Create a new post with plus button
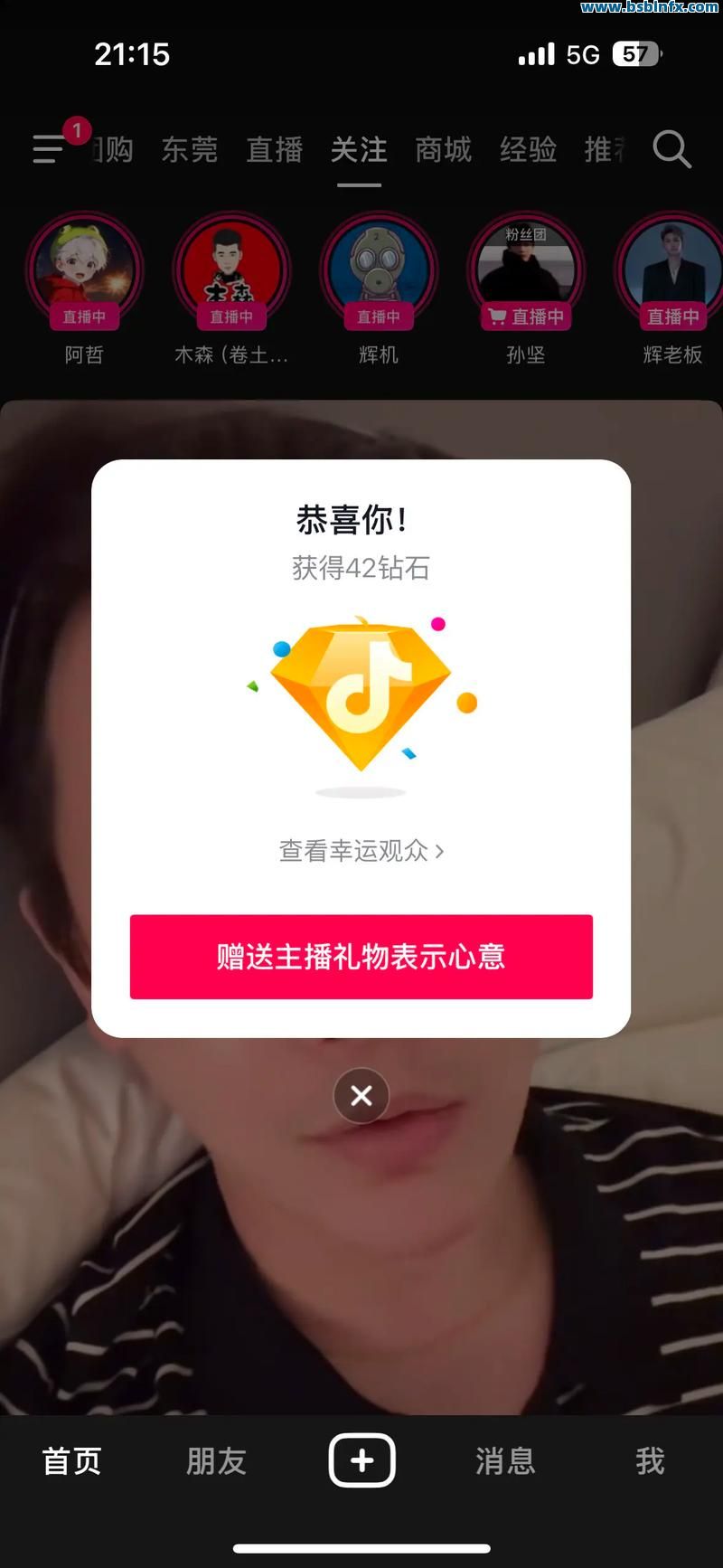723x1568 pixels. click(361, 1460)
